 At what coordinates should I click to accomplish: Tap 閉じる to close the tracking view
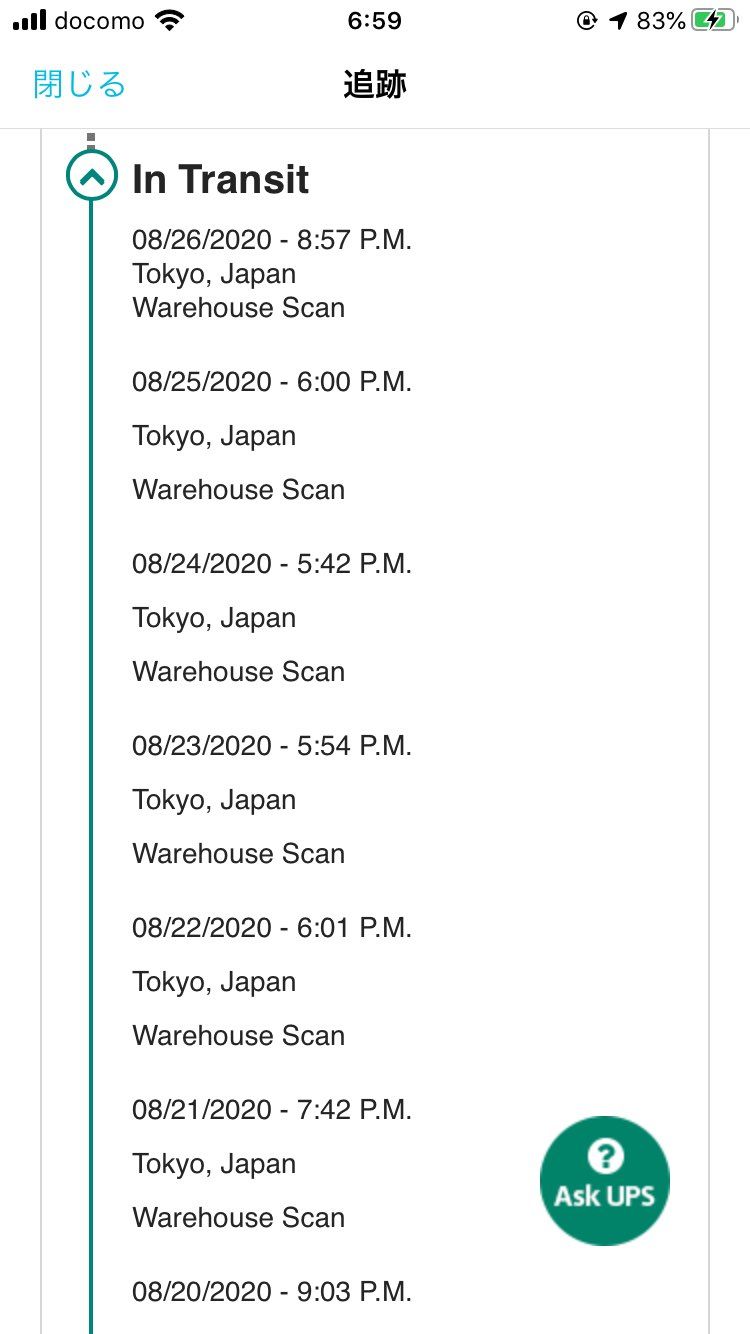[76, 85]
